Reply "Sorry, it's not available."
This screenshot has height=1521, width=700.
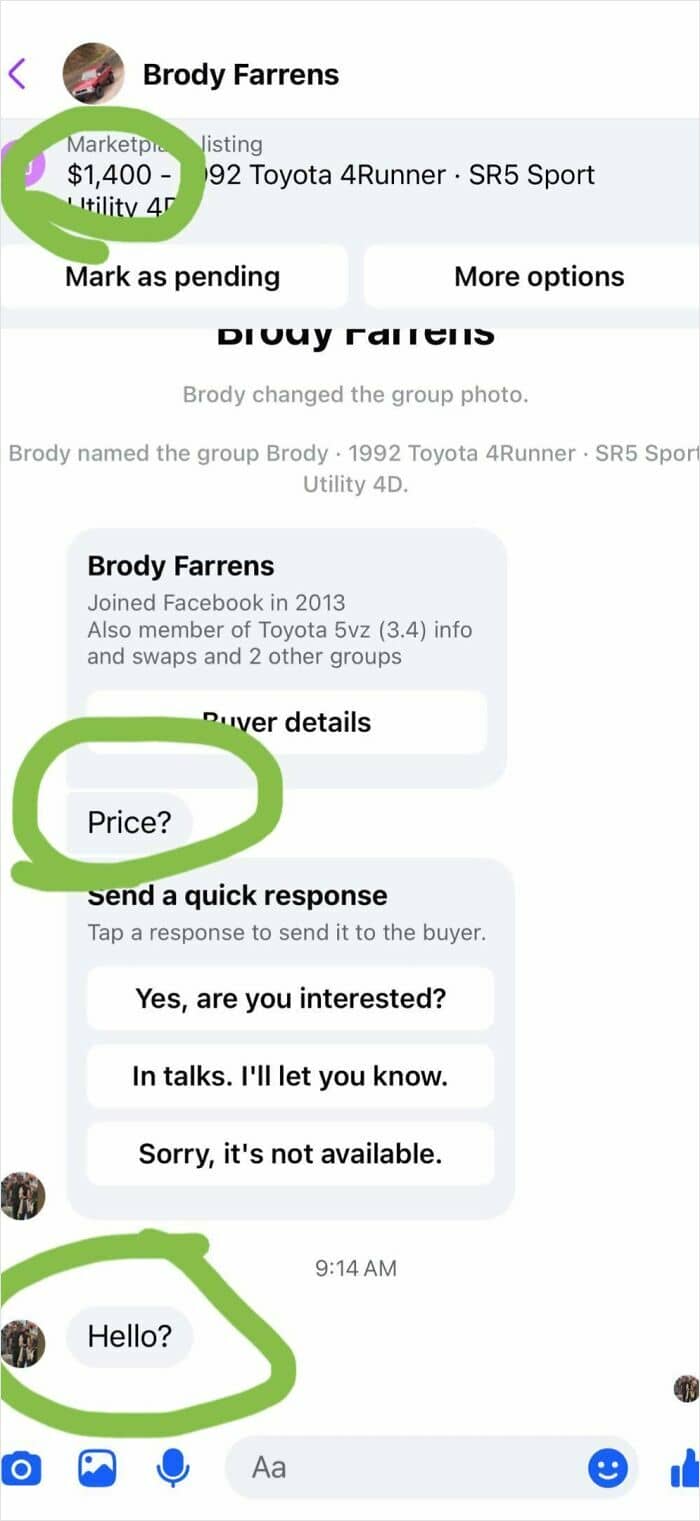pyautogui.click(x=290, y=1154)
